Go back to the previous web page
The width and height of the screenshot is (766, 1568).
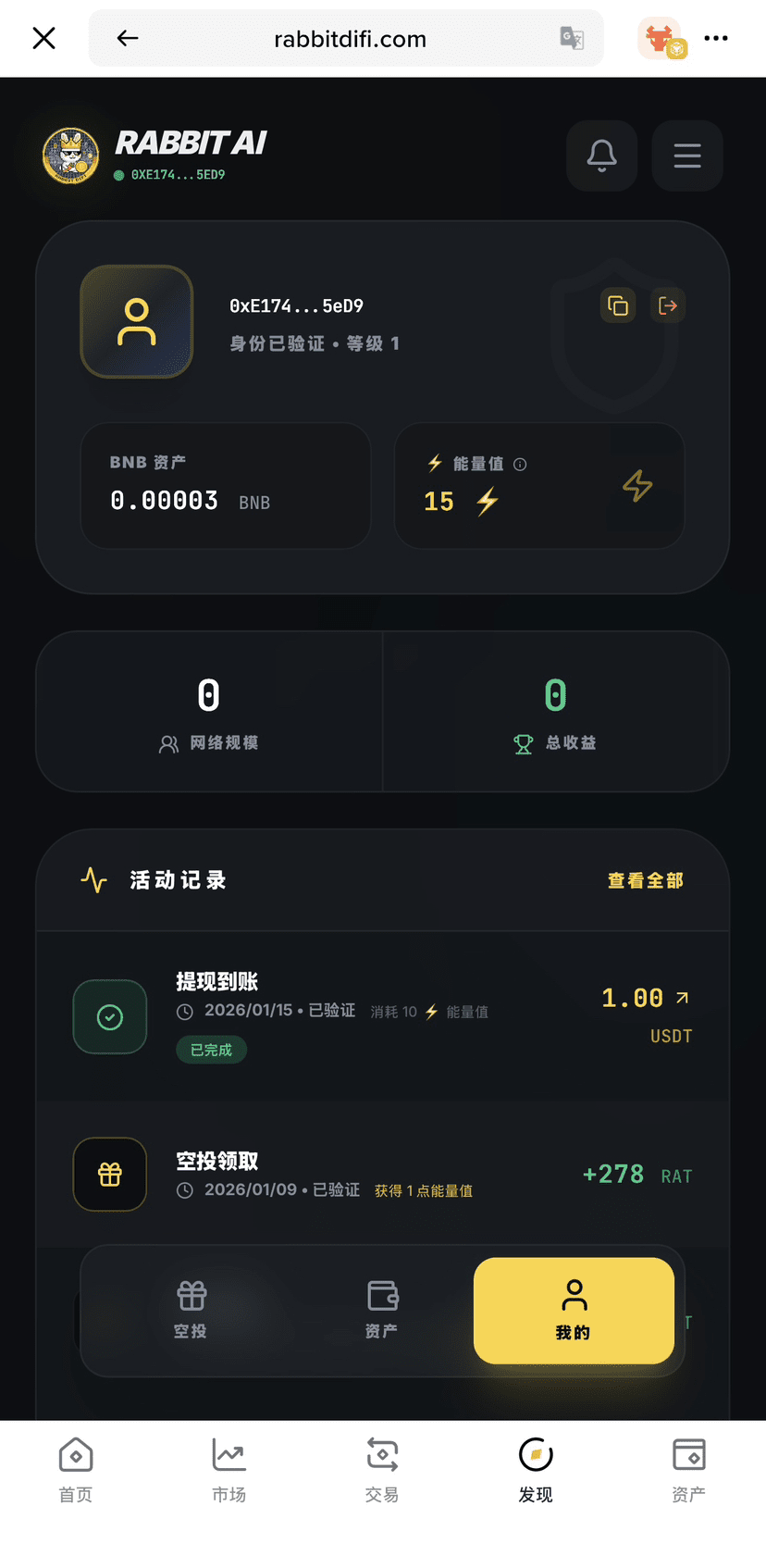pos(128,38)
